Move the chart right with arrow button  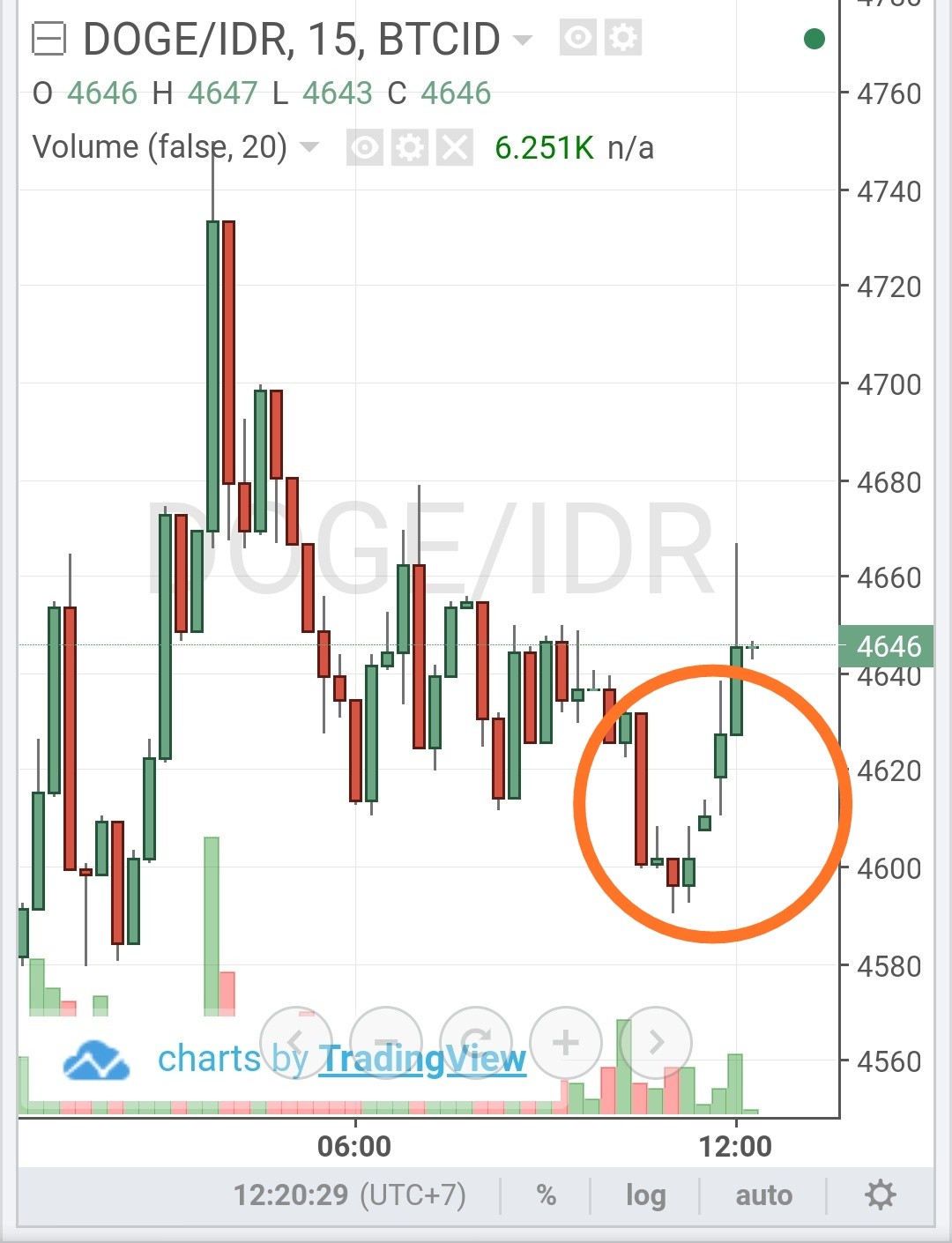(x=656, y=1043)
